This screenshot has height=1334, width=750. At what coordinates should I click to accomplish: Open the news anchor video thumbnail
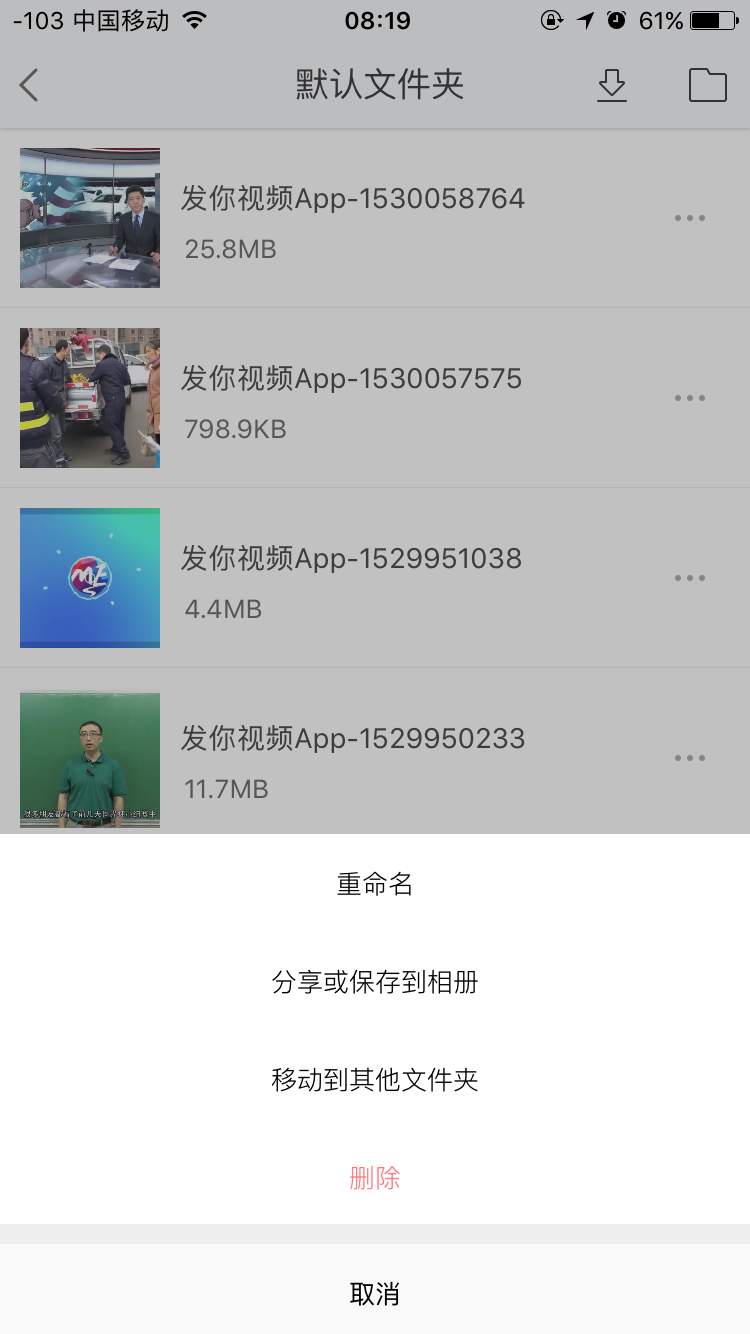tap(89, 218)
